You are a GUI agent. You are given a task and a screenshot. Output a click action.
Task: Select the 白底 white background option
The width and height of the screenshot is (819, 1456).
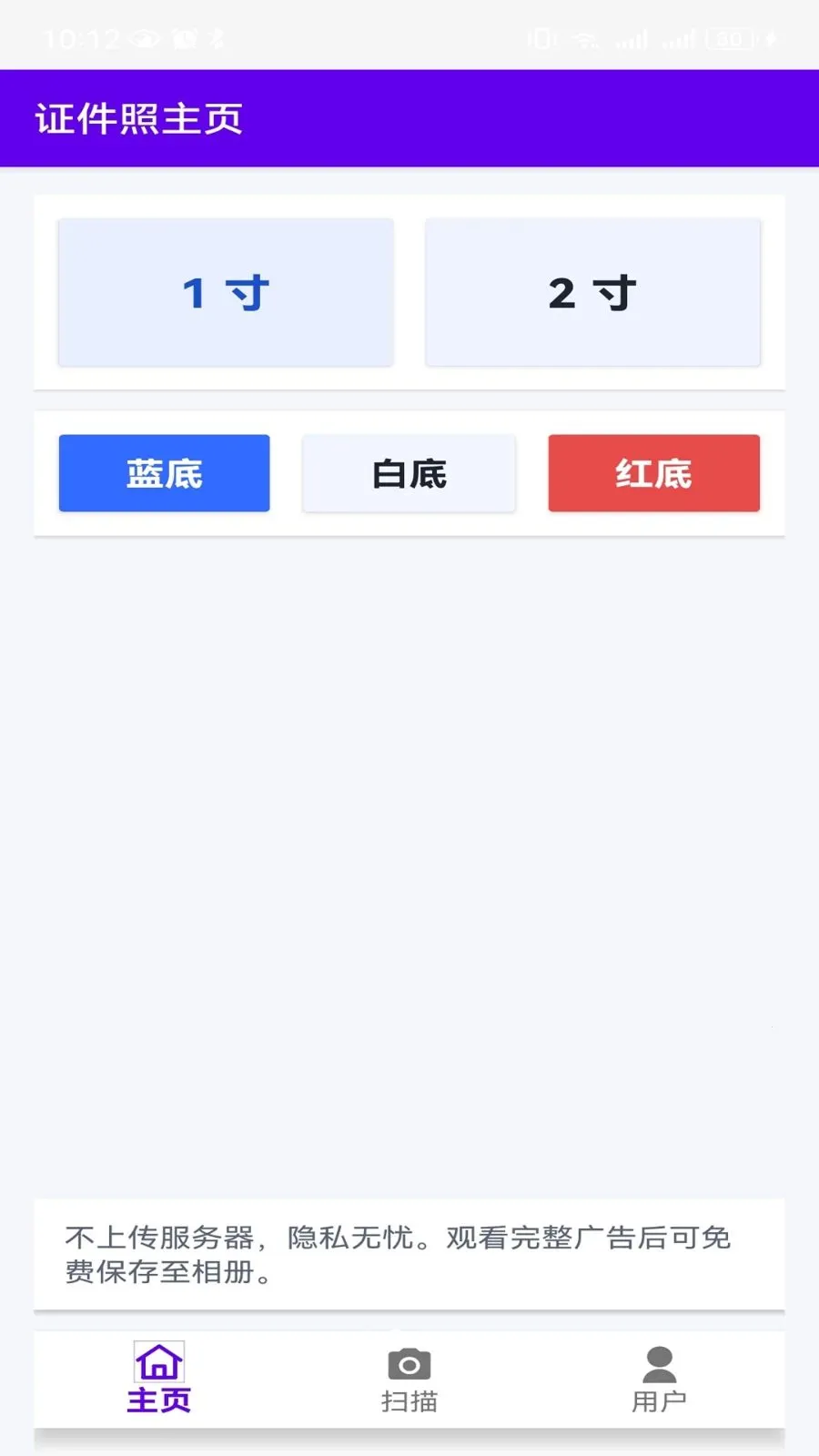click(409, 472)
